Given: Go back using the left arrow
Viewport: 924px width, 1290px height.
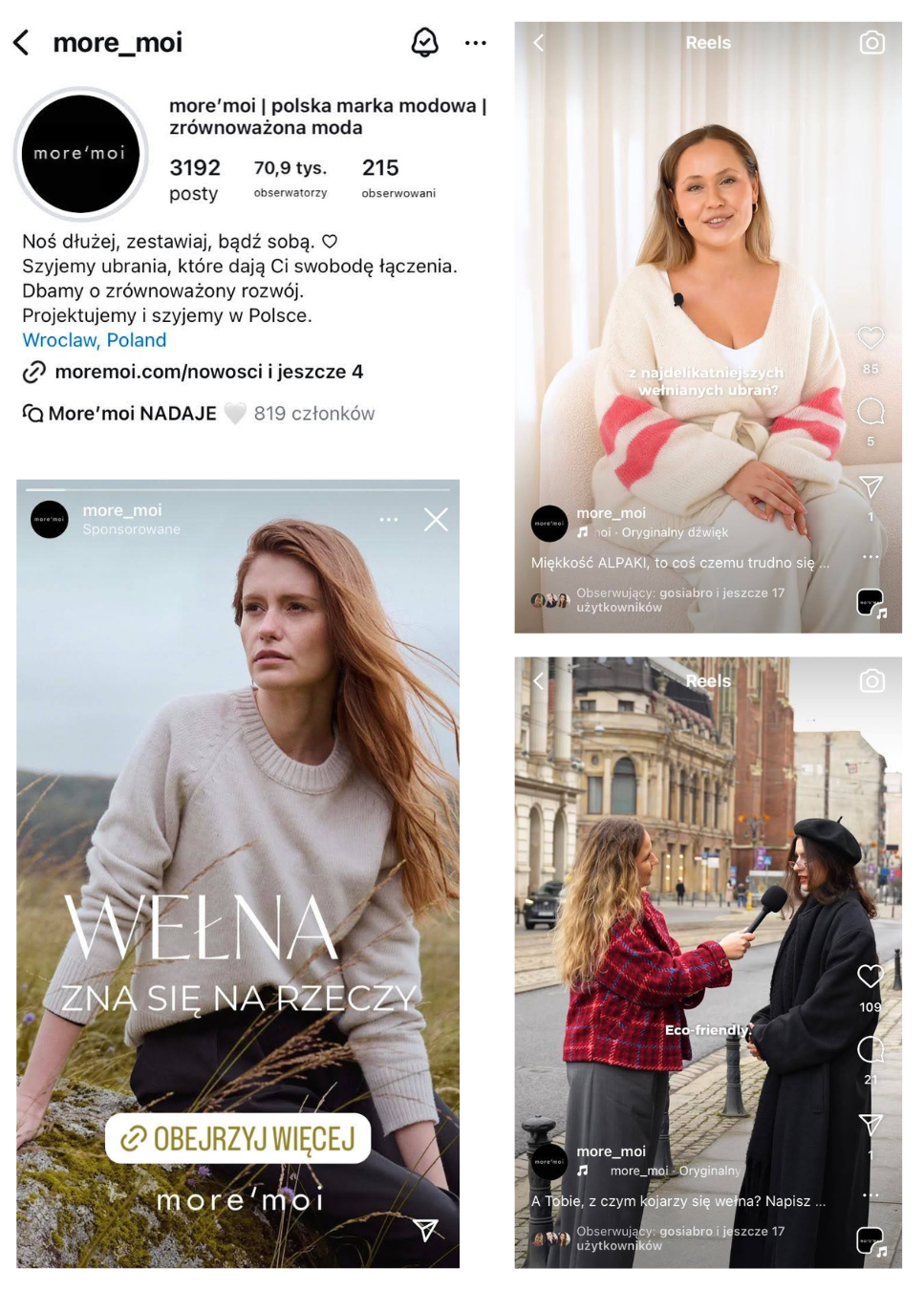Looking at the screenshot, I should tap(21, 42).
